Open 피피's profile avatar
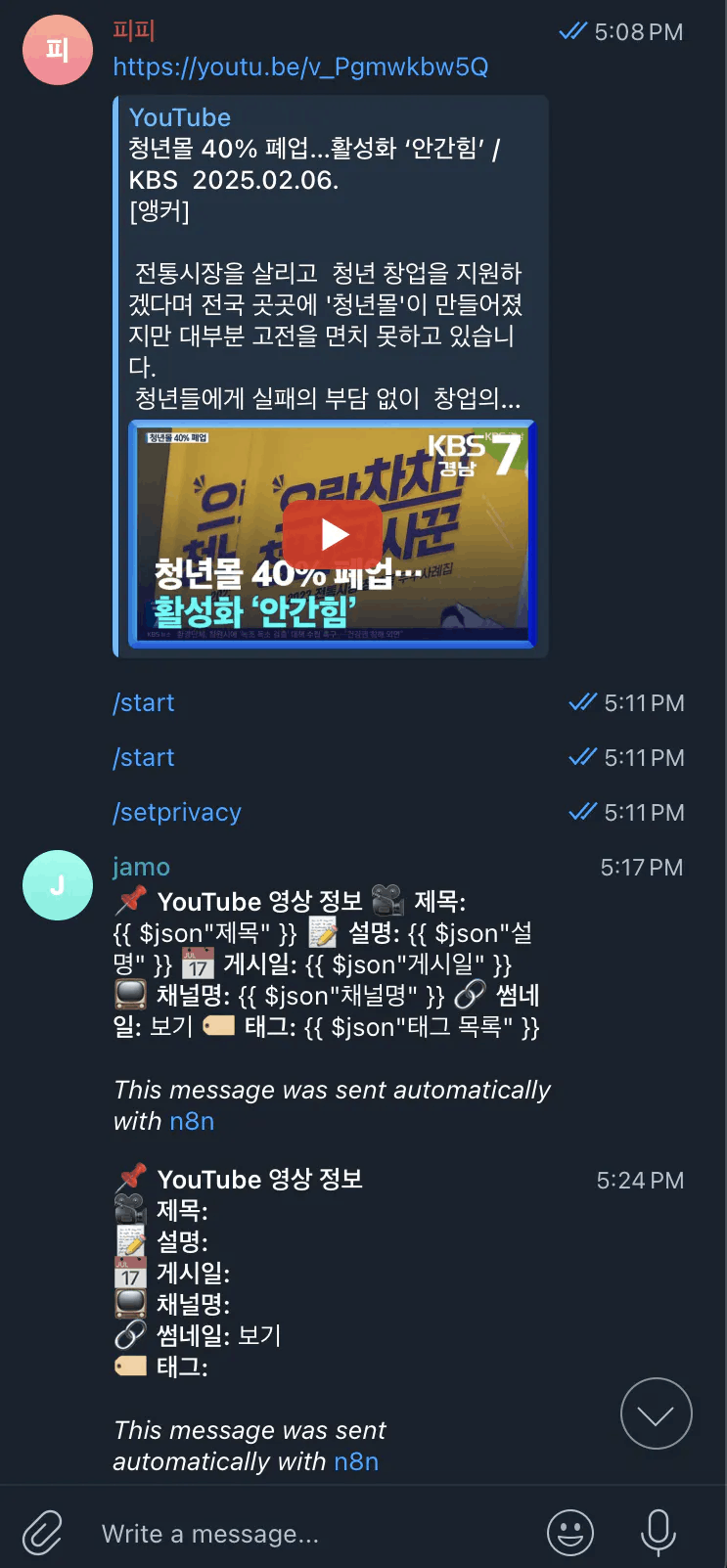The width and height of the screenshot is (727, 1568). [x=58, y=50]
